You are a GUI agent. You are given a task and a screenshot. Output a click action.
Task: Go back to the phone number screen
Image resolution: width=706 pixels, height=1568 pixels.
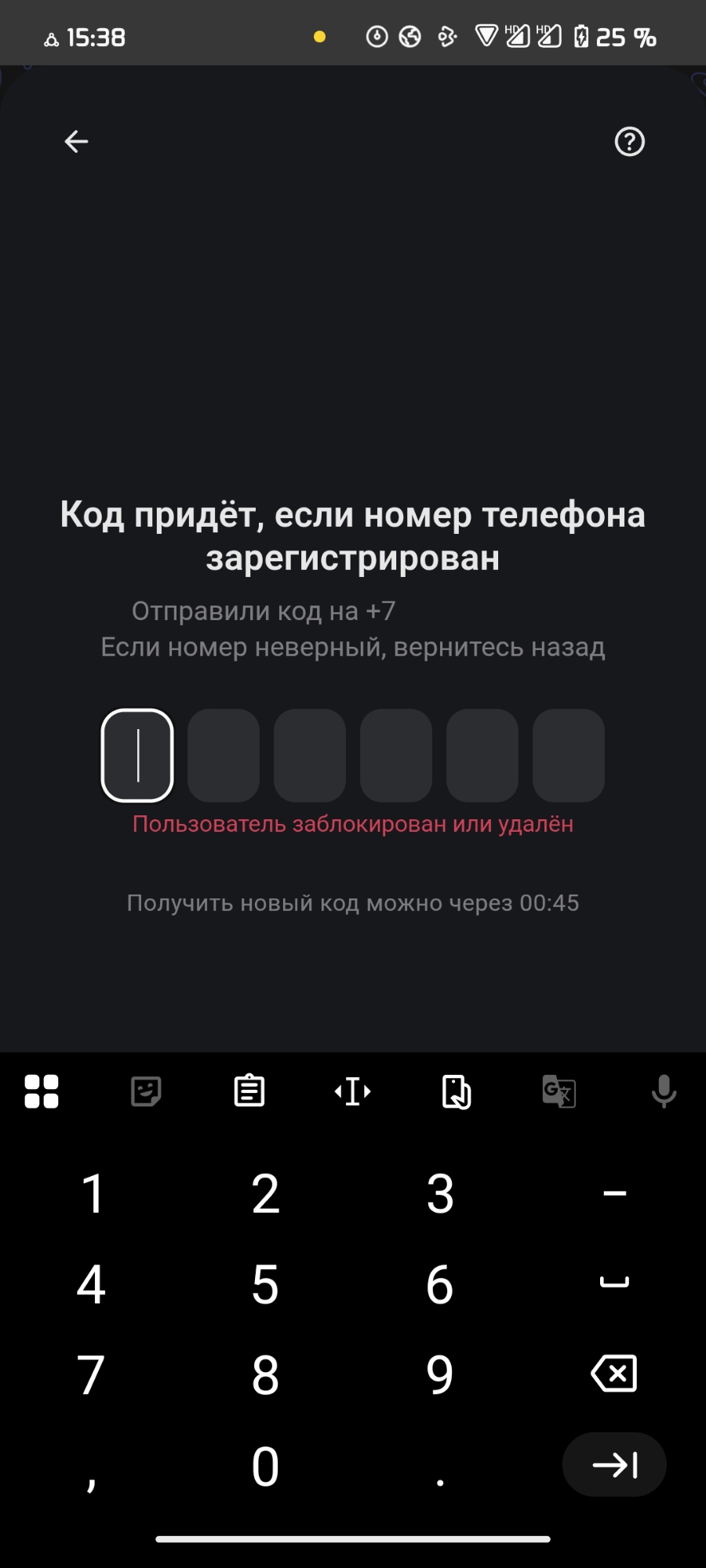[x=76, y=141]
